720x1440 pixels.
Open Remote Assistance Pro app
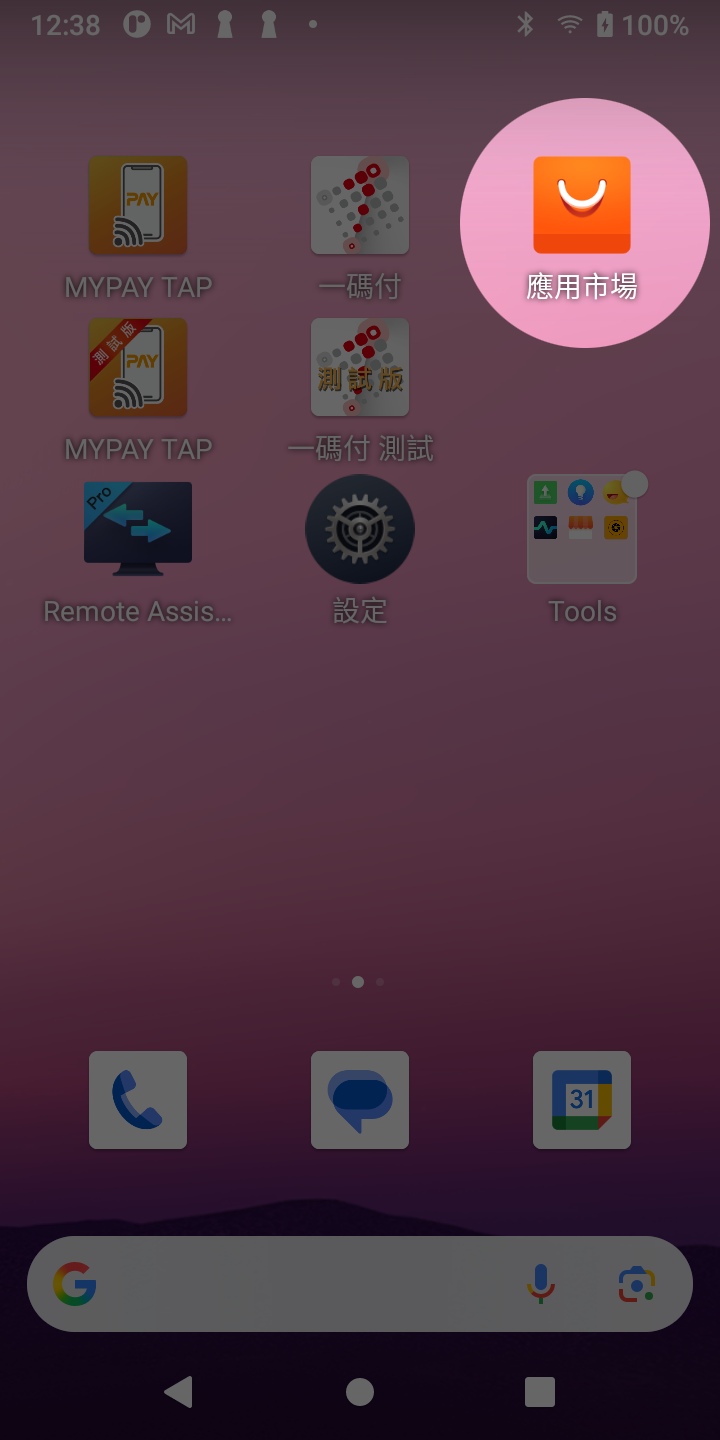tap(138, 529)
